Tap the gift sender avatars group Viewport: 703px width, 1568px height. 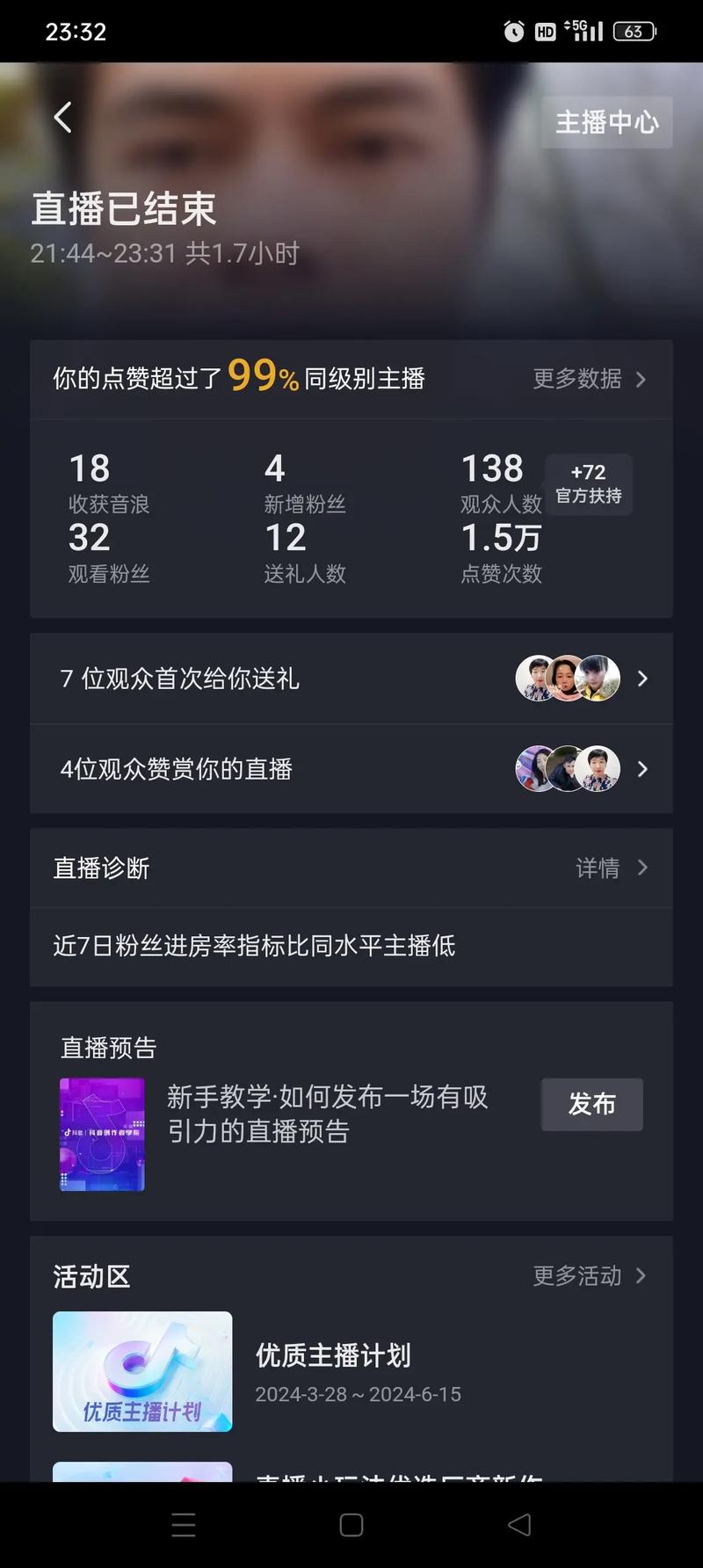(567, 679)
